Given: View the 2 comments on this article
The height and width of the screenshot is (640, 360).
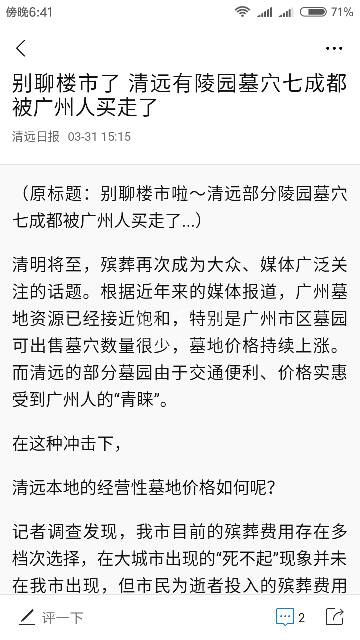Looking at the screenshot, I should (x=290, y=617).
